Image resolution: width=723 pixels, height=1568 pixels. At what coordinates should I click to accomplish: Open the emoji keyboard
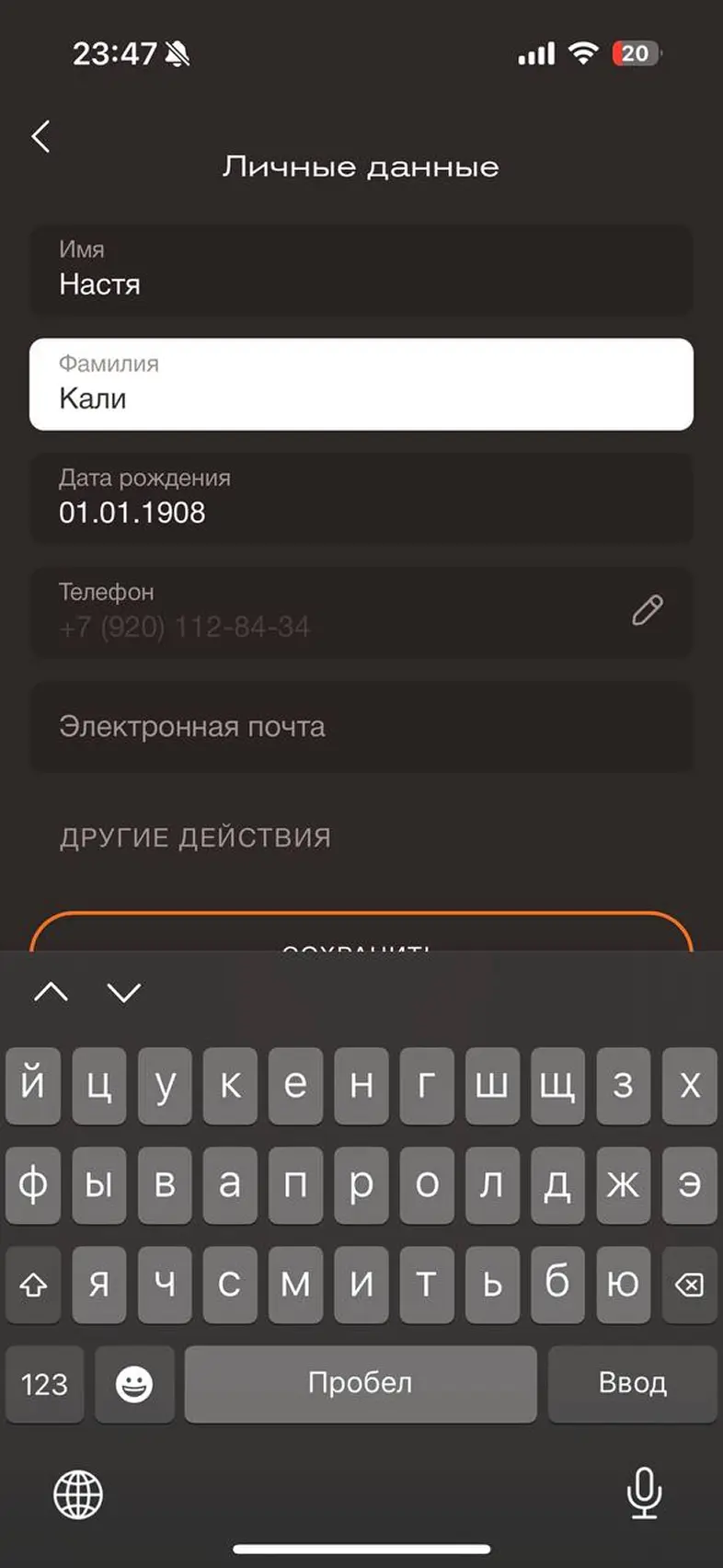(x=134, y=1383)
